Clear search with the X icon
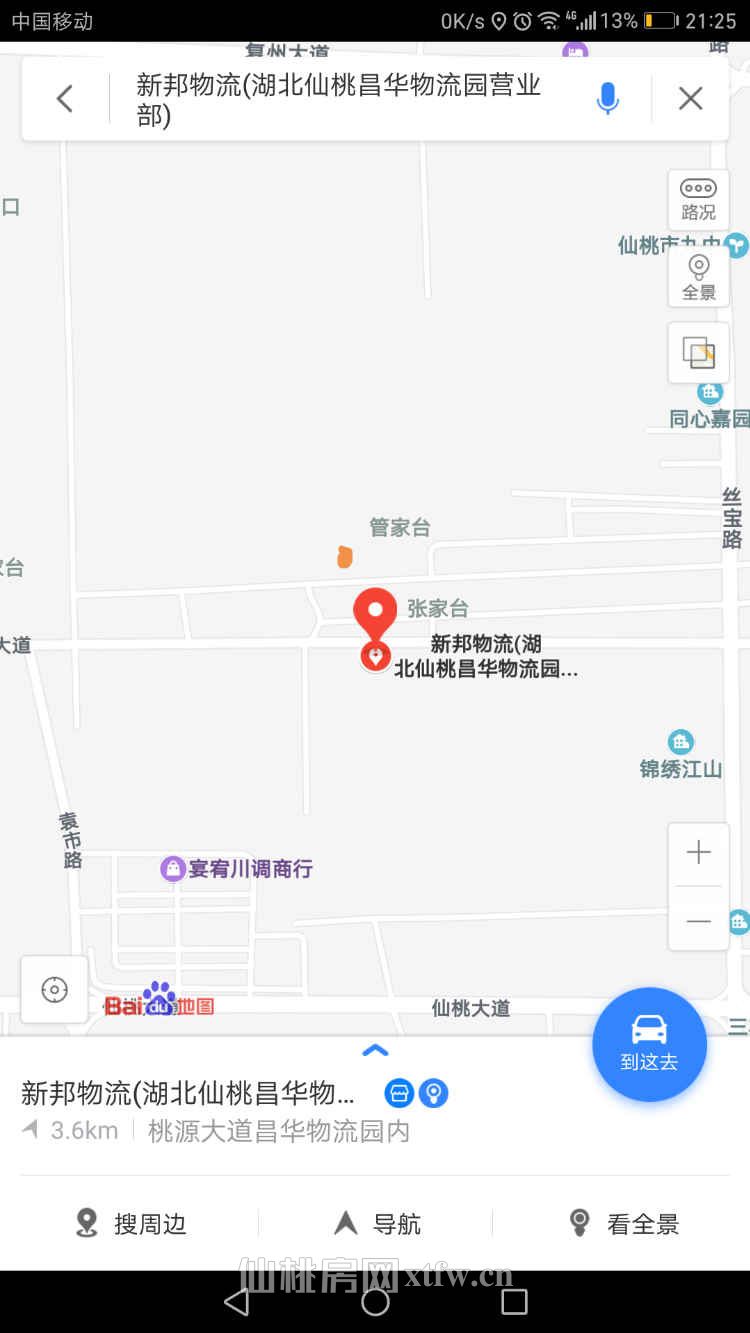 pos(690,97)
